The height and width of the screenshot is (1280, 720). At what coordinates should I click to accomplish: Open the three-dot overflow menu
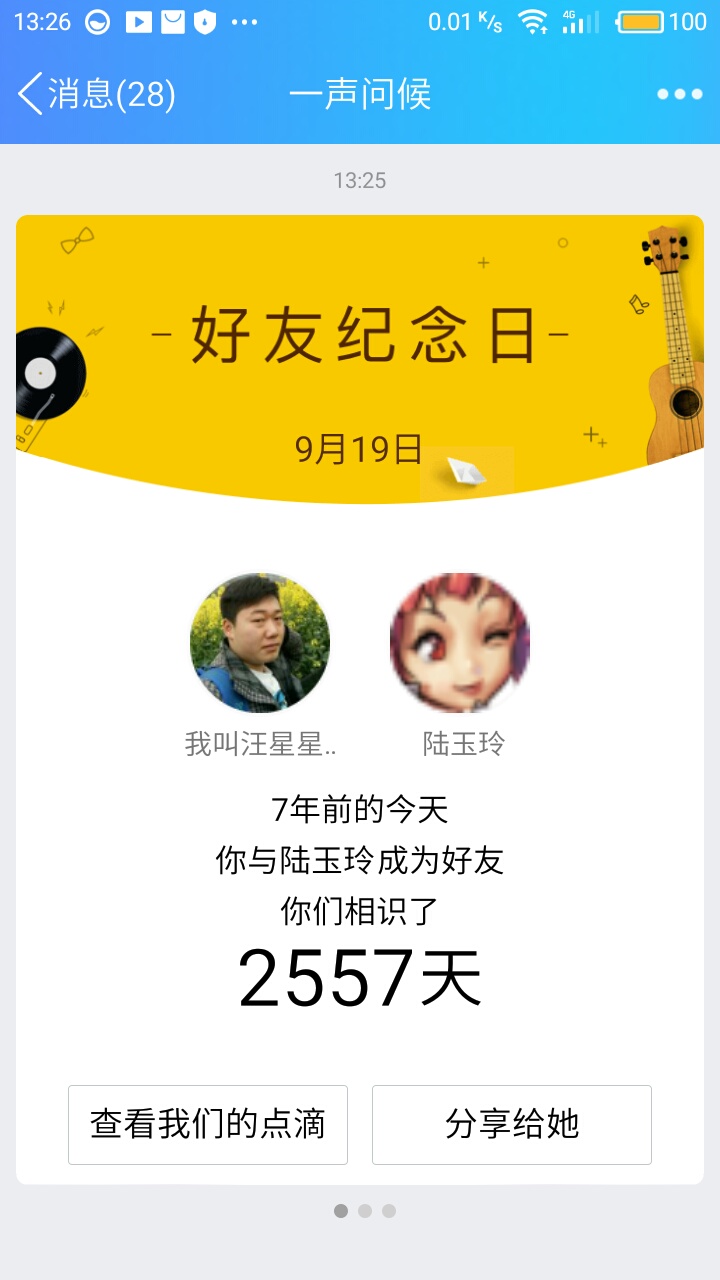click(x=679, y=94)
